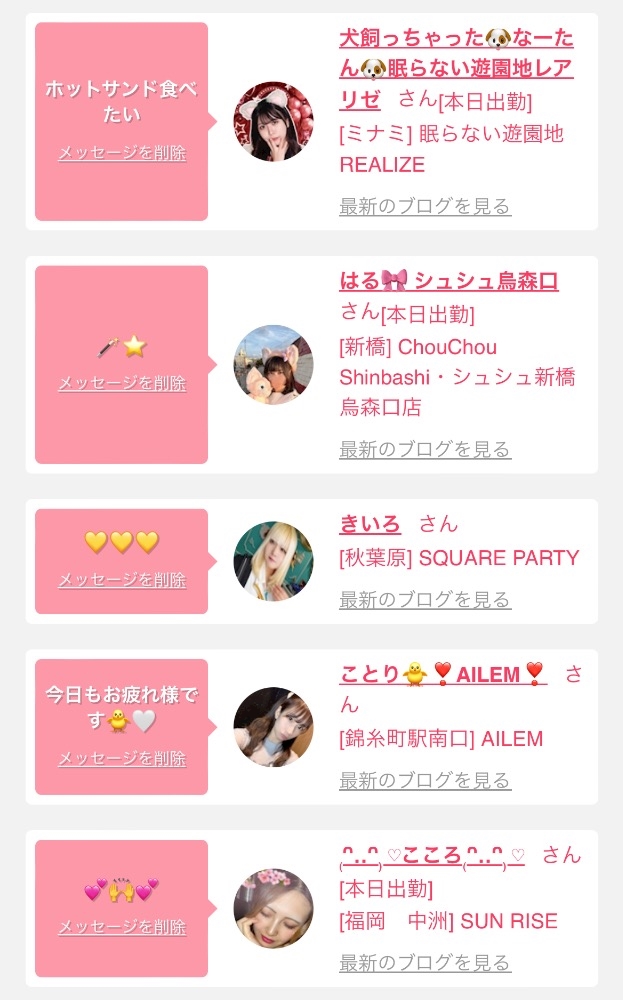
Task: View the latest blog under SUN RISE
Action: (425, 962)
